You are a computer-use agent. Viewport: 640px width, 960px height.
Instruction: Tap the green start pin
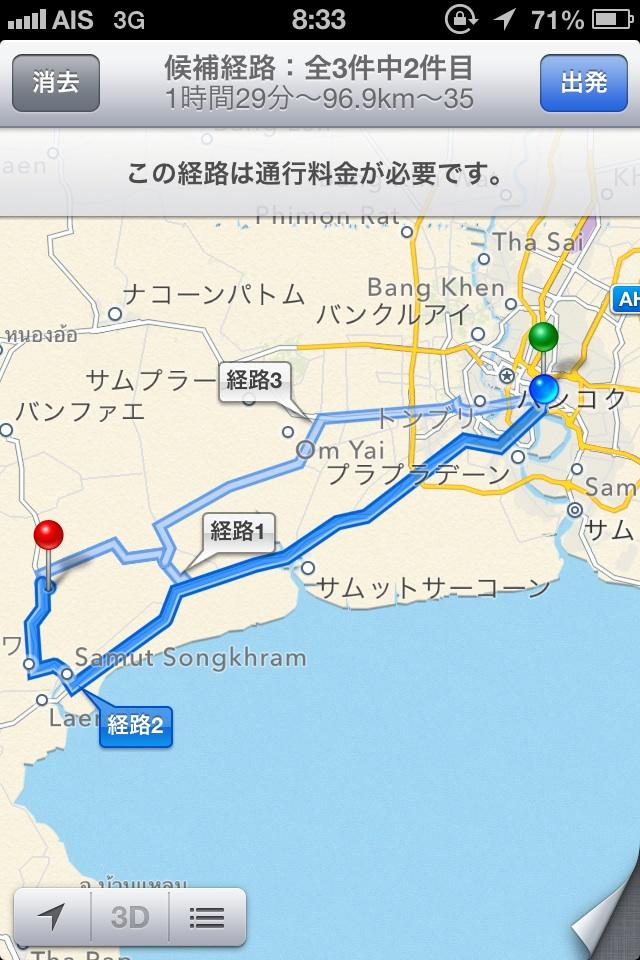point(543,336)
